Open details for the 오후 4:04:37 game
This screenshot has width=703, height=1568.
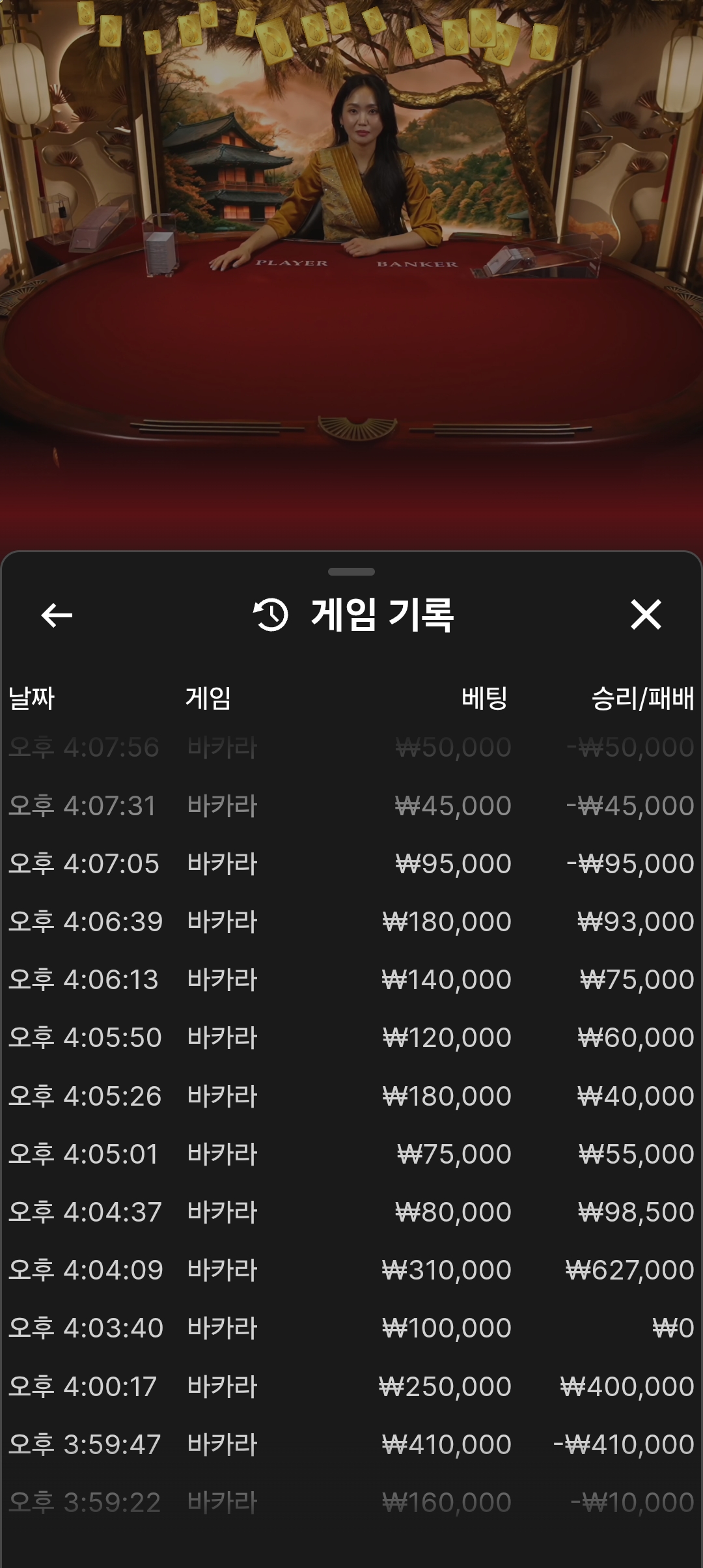pos(351,1212)
